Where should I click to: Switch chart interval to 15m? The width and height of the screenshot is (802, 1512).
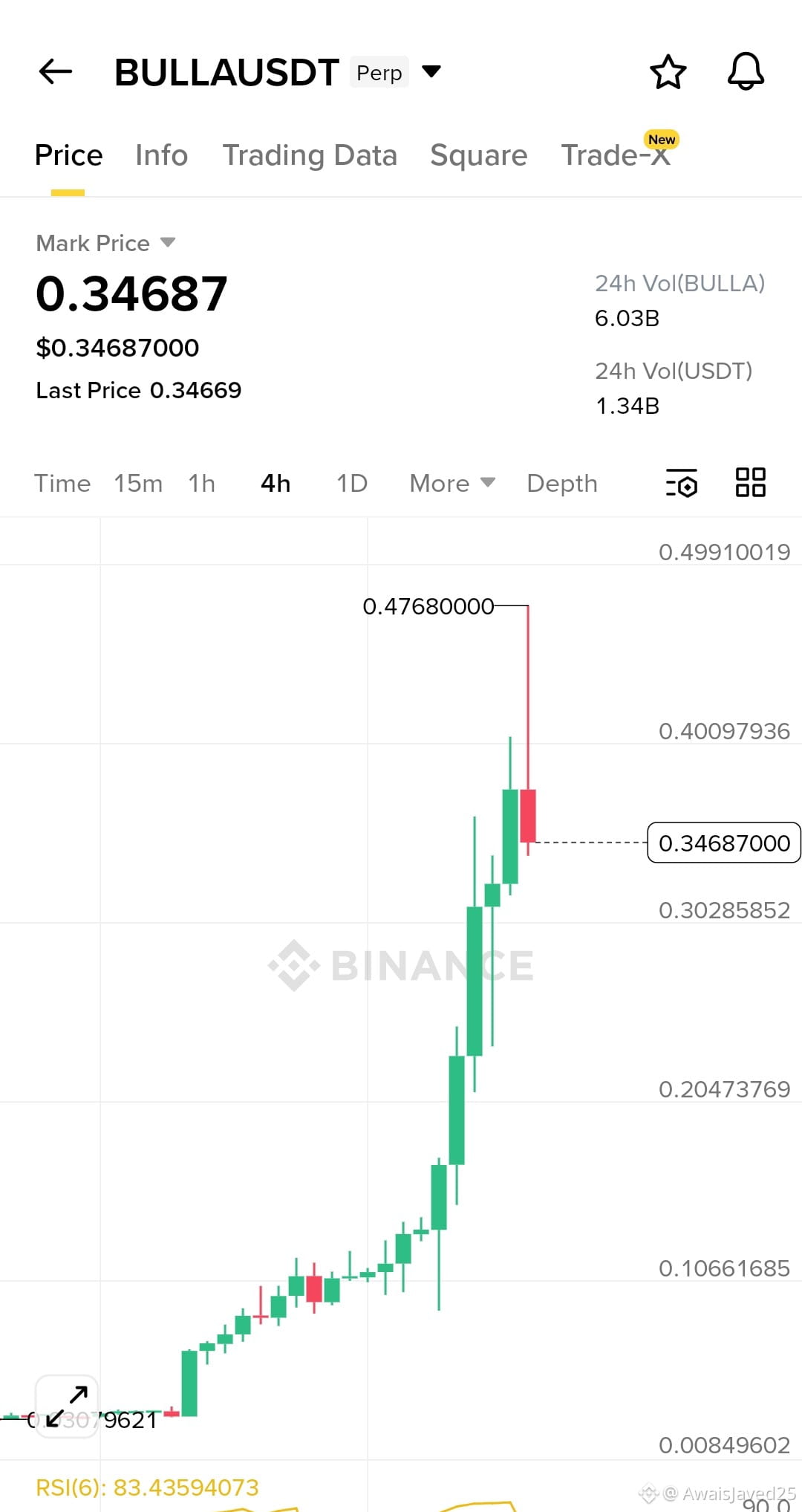pos(138,484)
